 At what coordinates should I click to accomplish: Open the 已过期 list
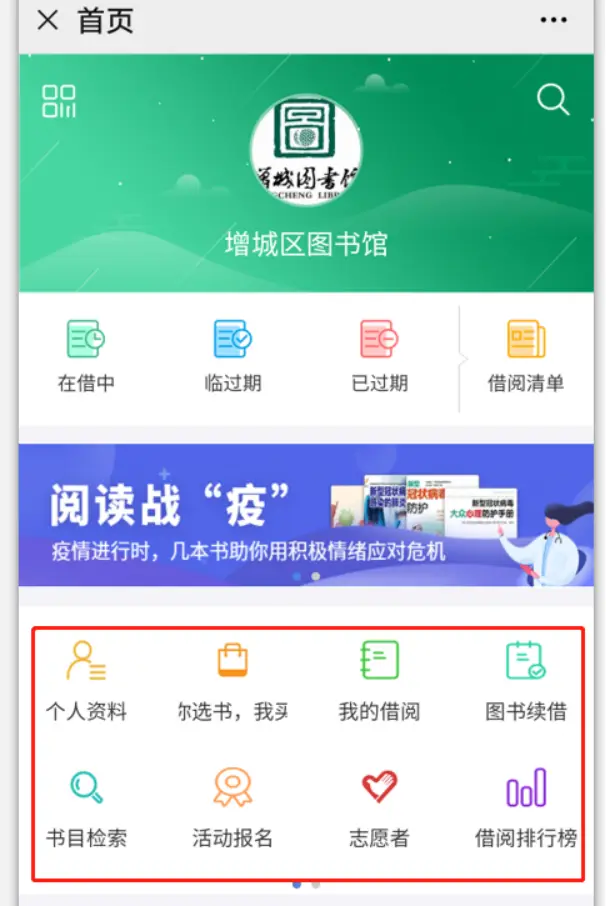click(379, 356)
